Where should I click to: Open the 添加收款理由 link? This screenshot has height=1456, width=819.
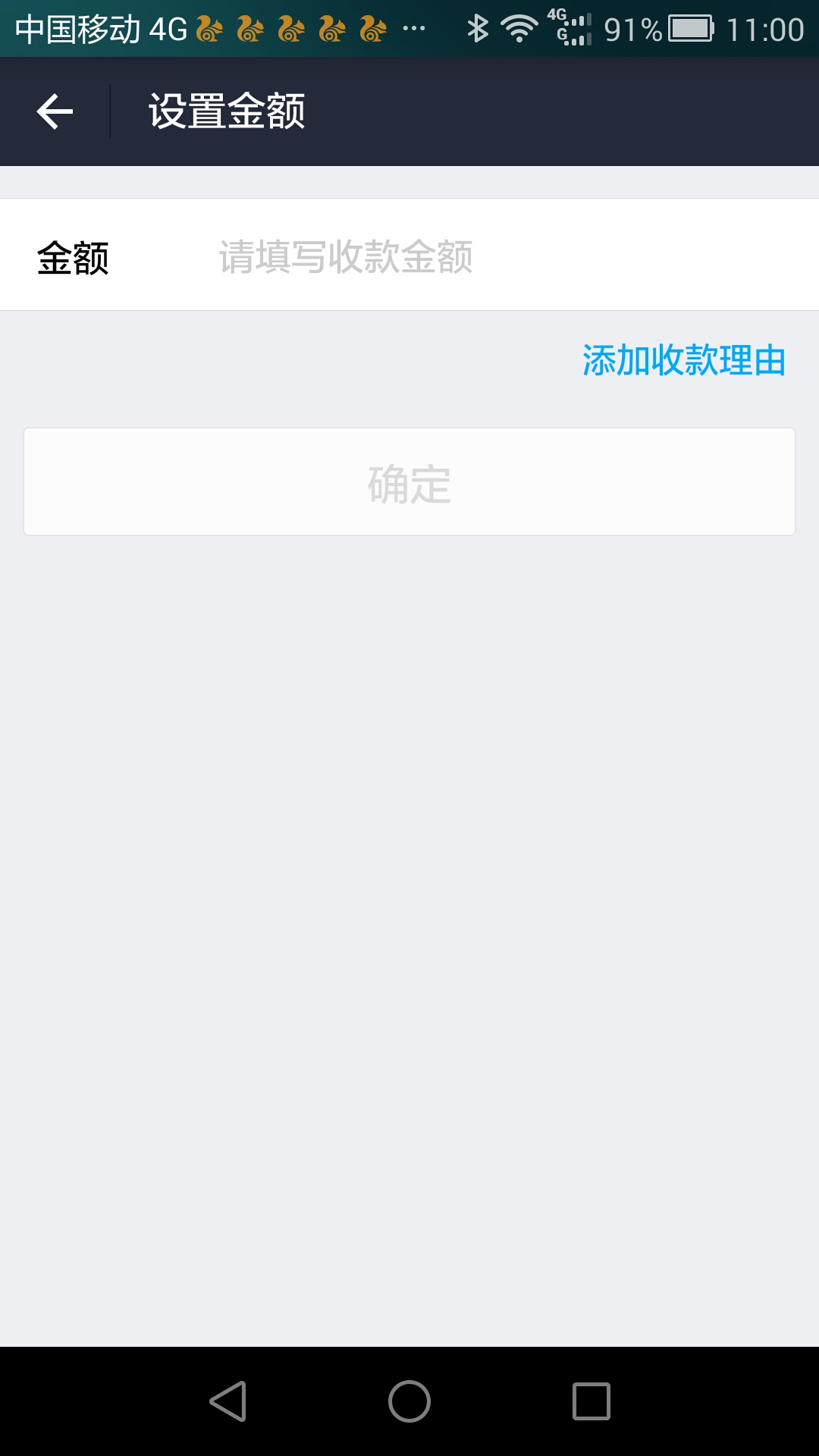(x=683, y=360)
